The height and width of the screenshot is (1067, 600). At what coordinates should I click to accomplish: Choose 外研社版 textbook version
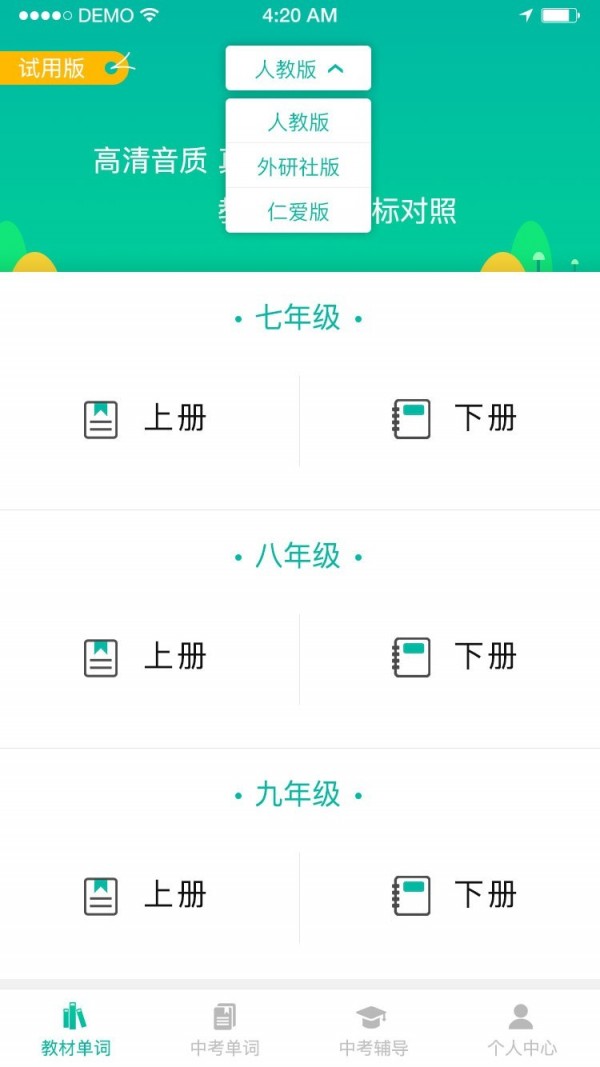point(298,167)
